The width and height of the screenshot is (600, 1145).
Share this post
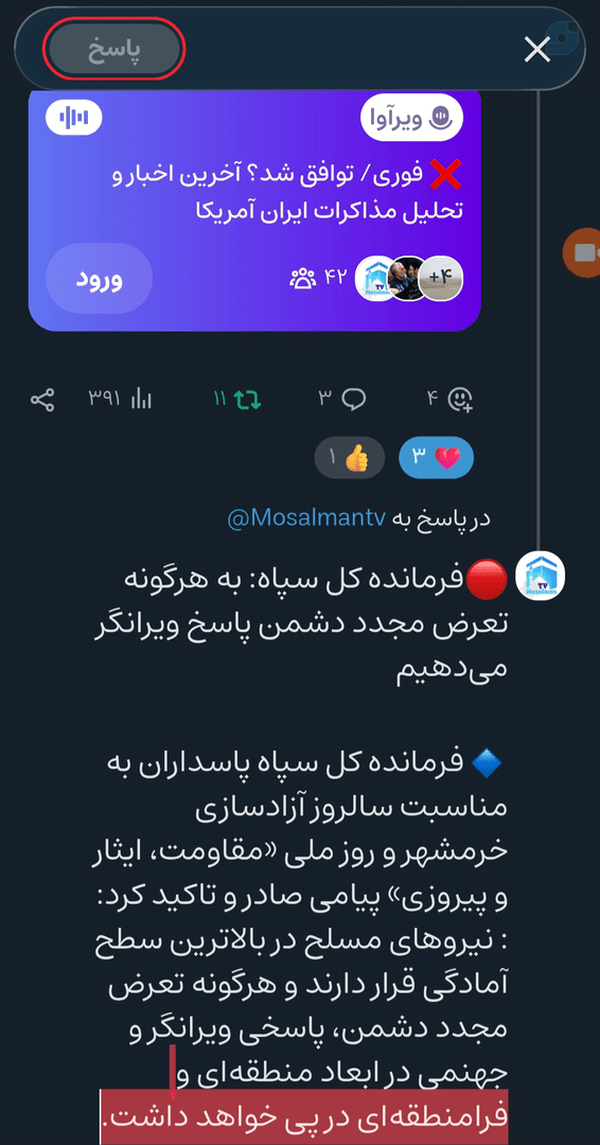pos(42,399)
